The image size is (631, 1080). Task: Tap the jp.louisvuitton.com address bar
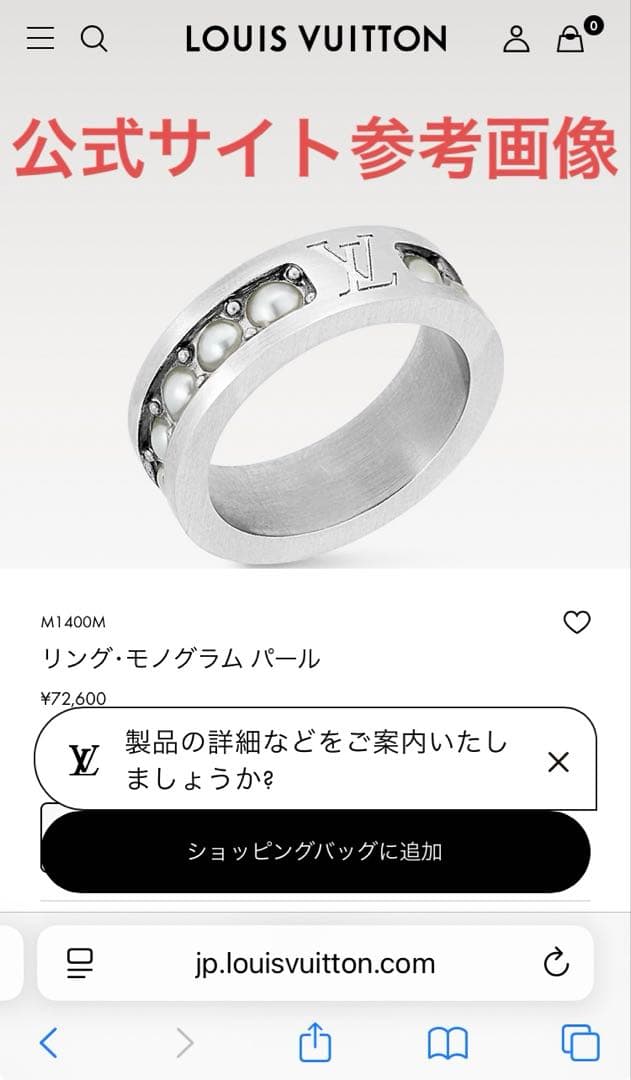[x=315, y=963]
